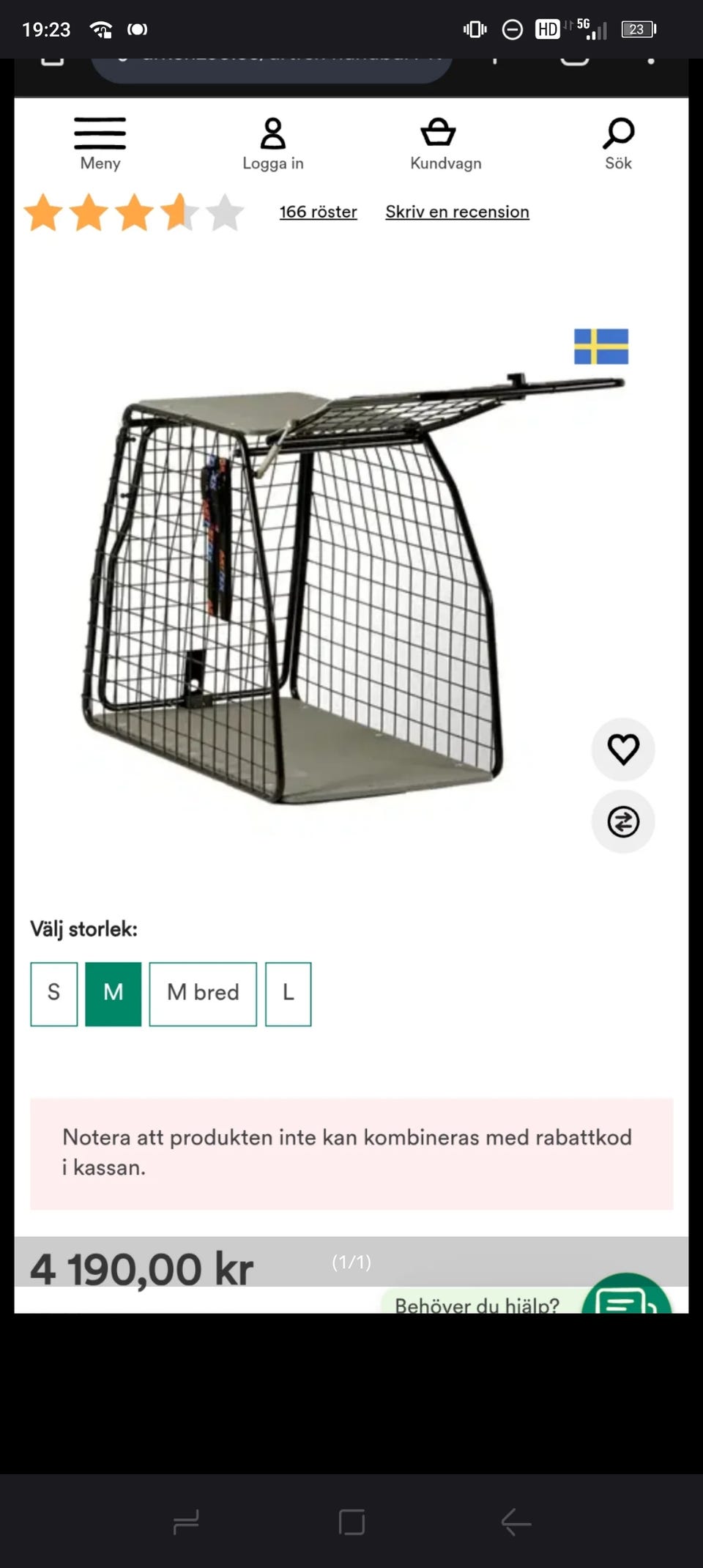Go to the system home screen
This screenshot has width=703, height=1568.
[x=351, y=1523]
